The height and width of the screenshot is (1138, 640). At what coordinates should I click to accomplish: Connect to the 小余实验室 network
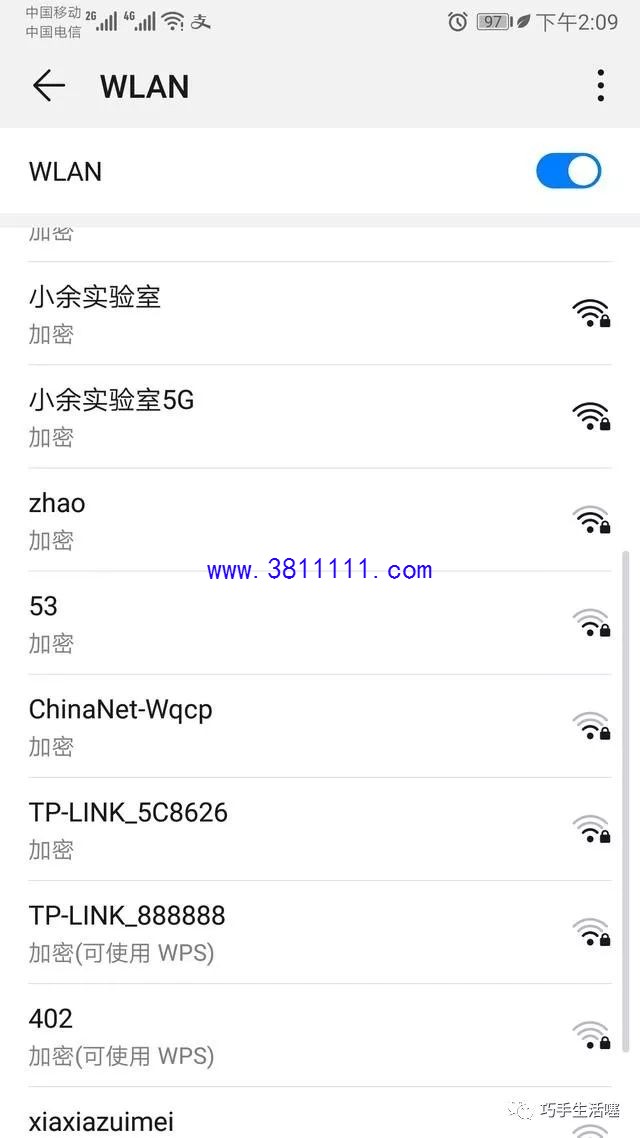320,314
